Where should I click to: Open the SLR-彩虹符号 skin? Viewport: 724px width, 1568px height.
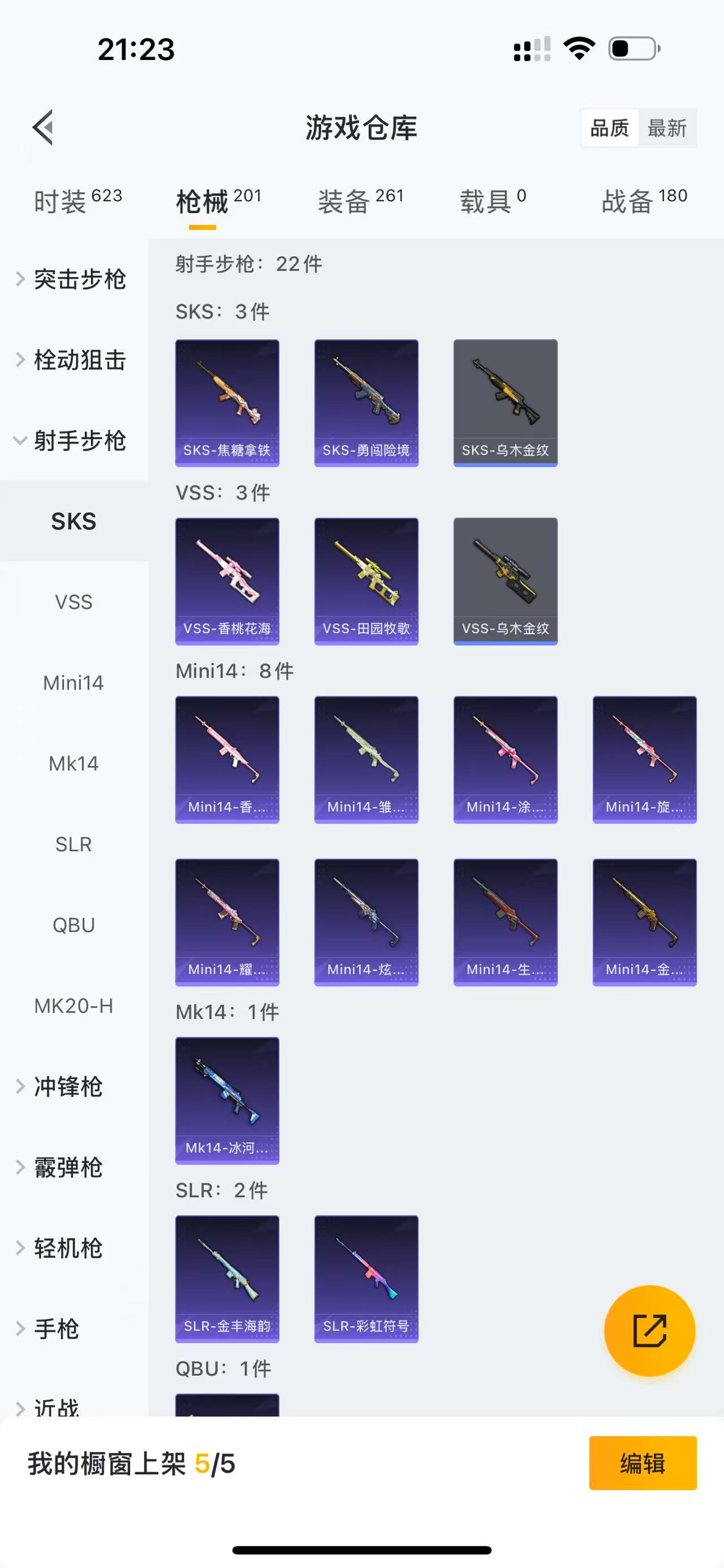point(366,1279)
